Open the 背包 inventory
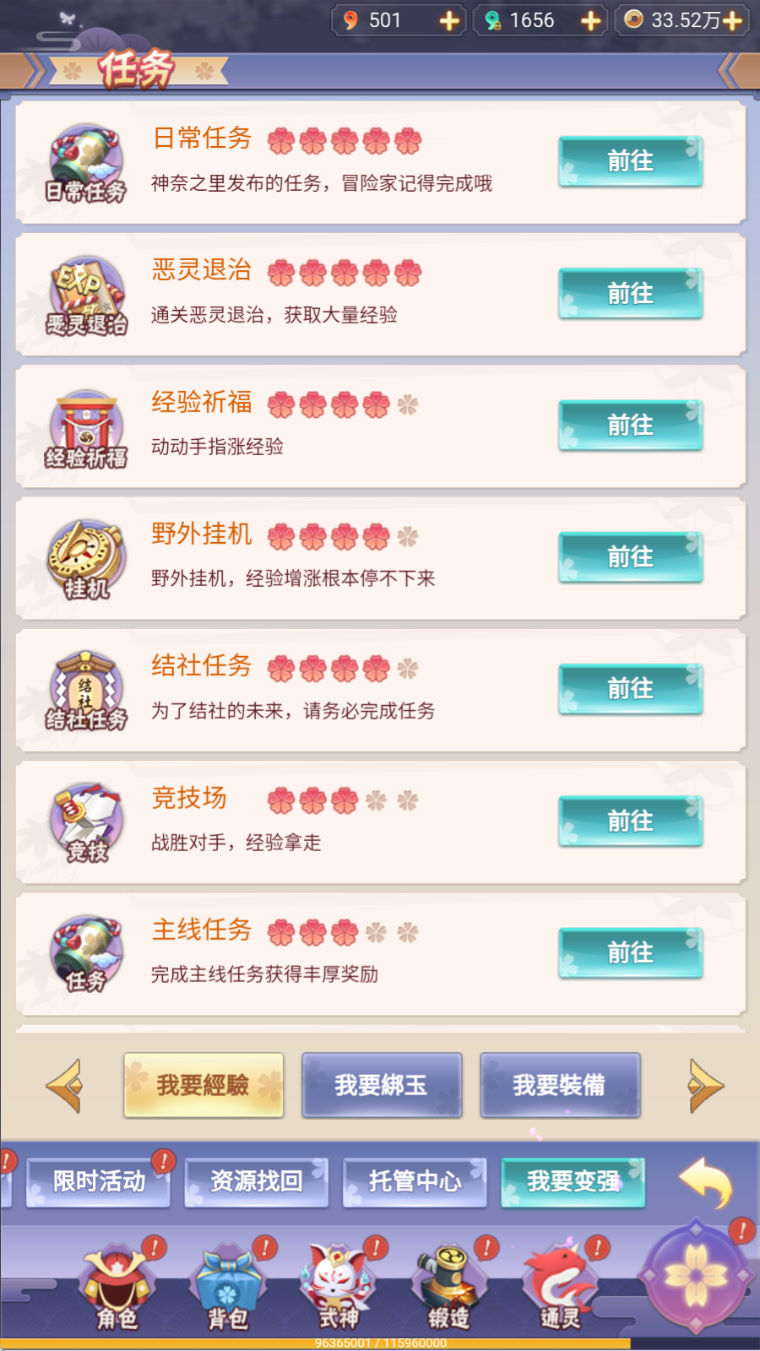Image resolution: width=760 pixels, height=1351 pixels. [x=228, y=1288]
